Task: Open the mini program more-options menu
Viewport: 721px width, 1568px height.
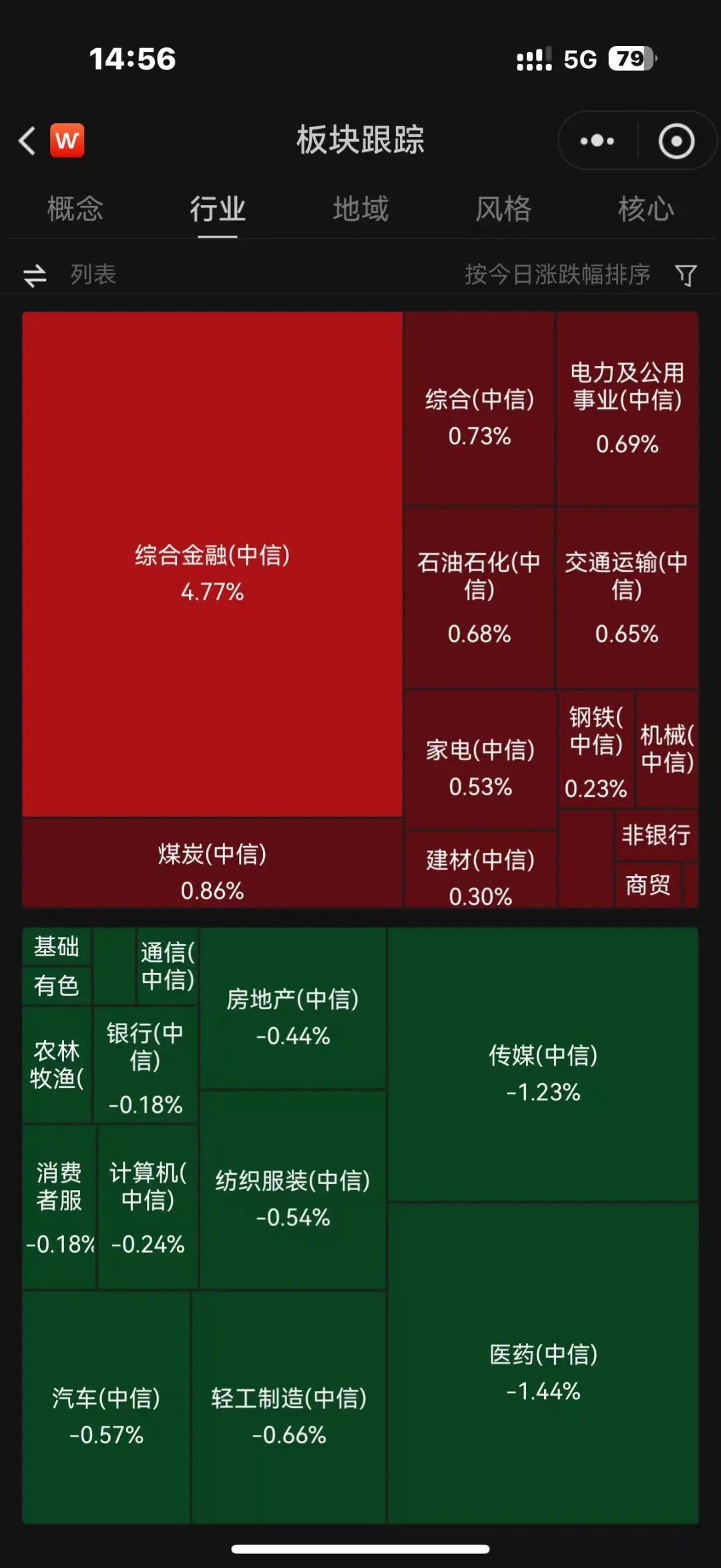Action: point(597,141)
